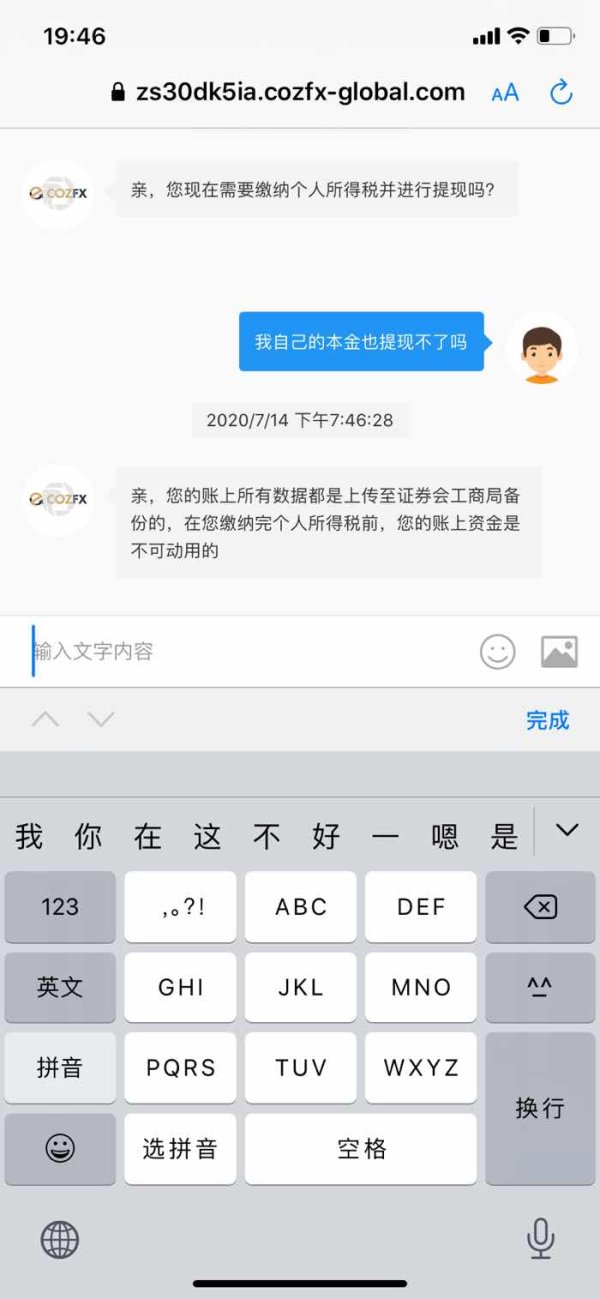Hit the backspace key

click(x=540, y=907)
